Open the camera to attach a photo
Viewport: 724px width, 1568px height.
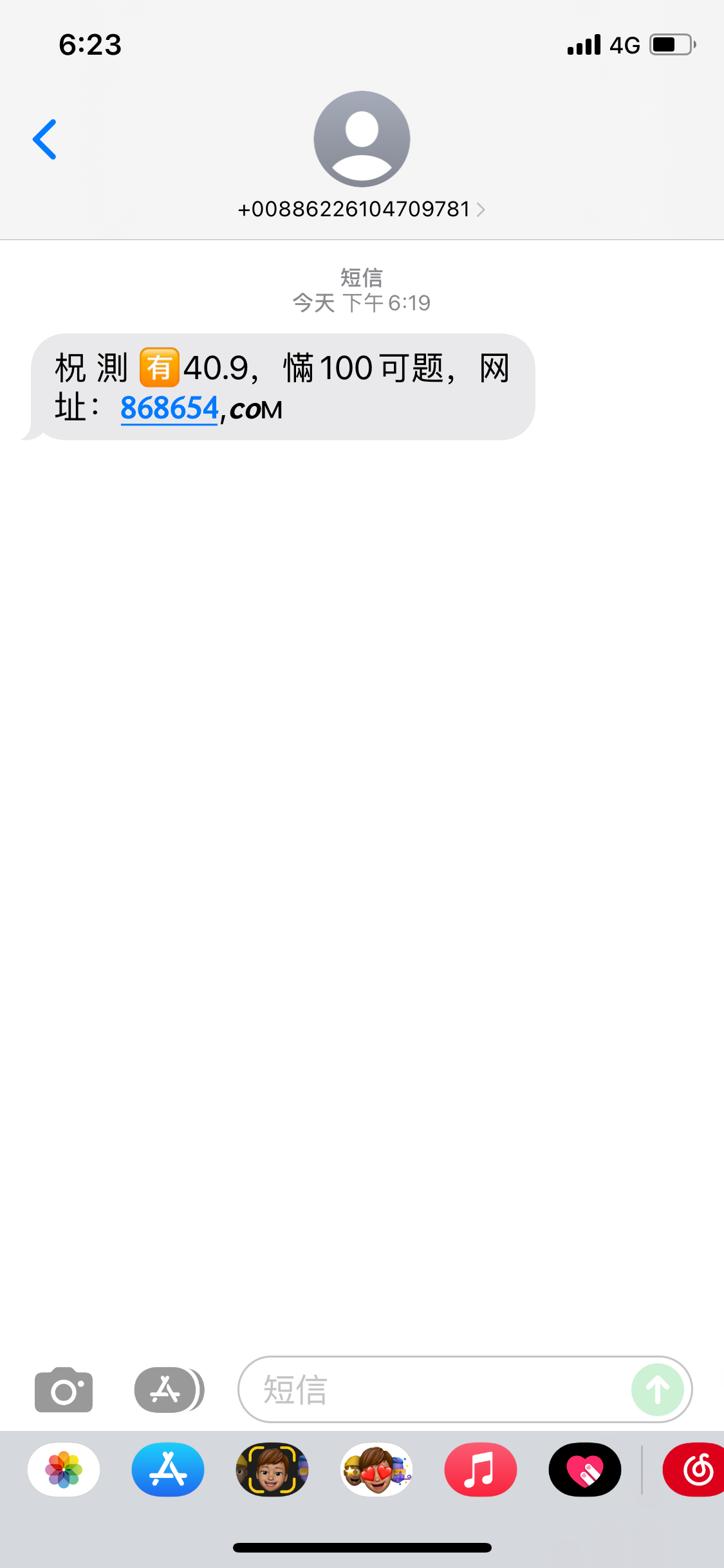(64, 1390)
